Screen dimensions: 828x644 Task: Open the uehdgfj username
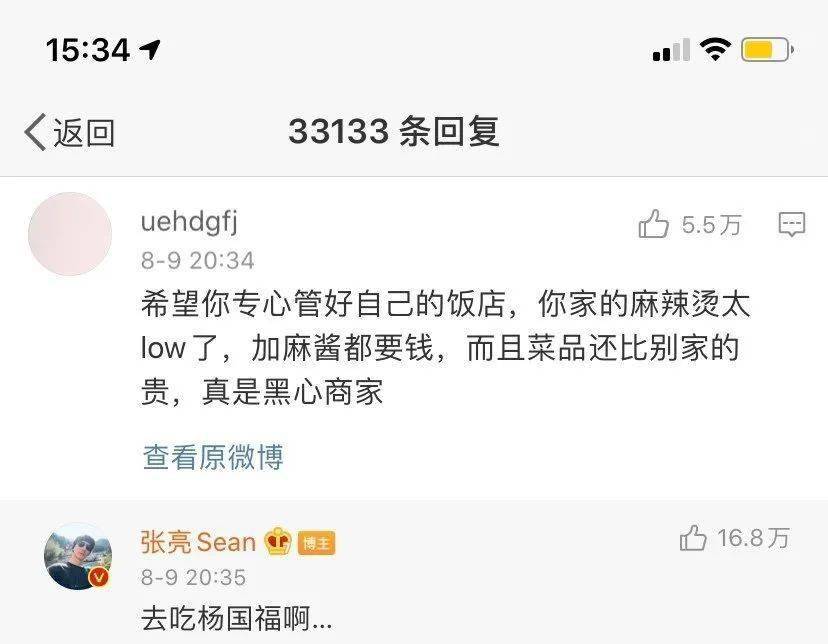tap(189, 222)
